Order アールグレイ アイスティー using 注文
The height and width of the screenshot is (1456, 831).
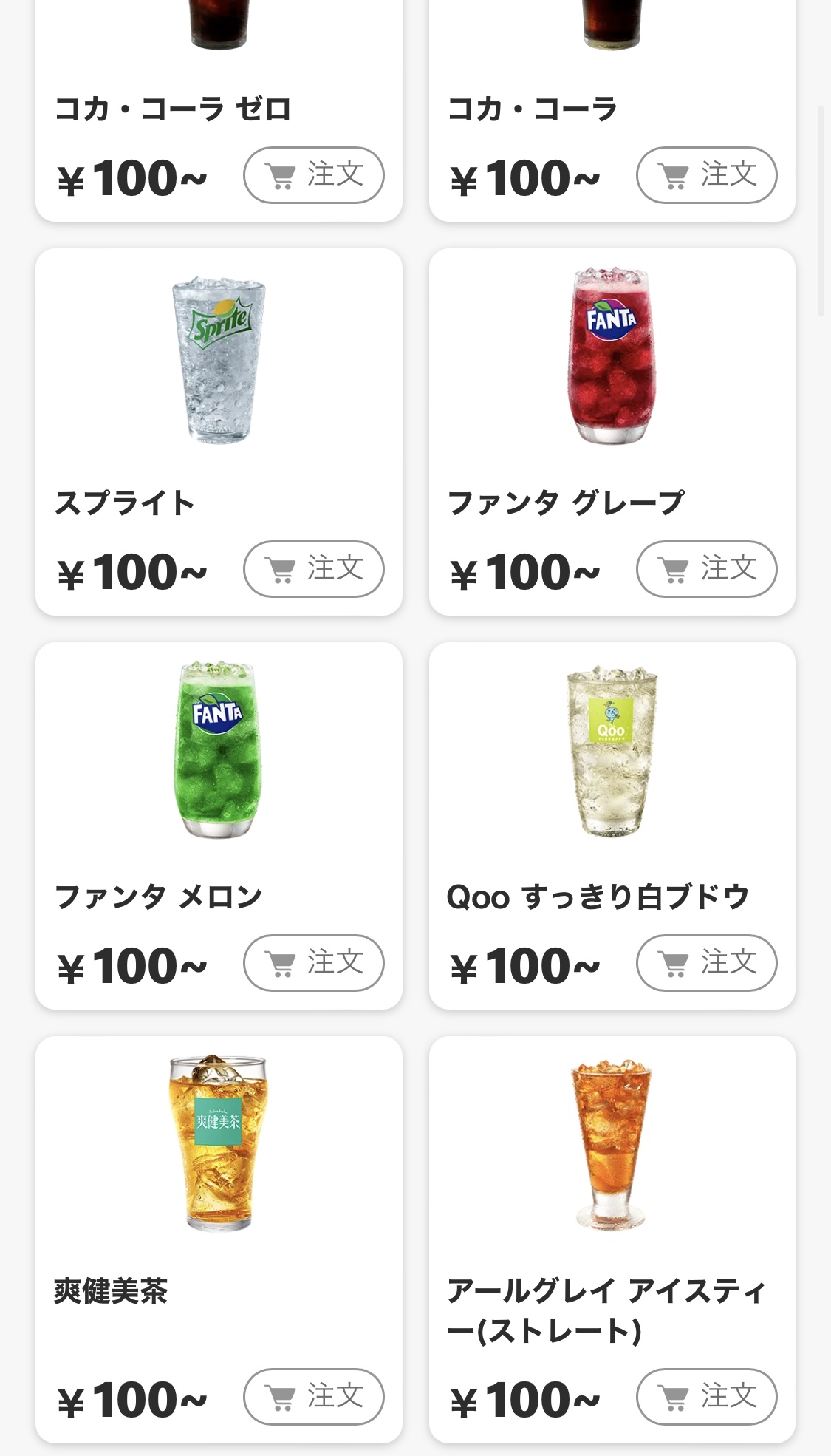click(706, 1397)
